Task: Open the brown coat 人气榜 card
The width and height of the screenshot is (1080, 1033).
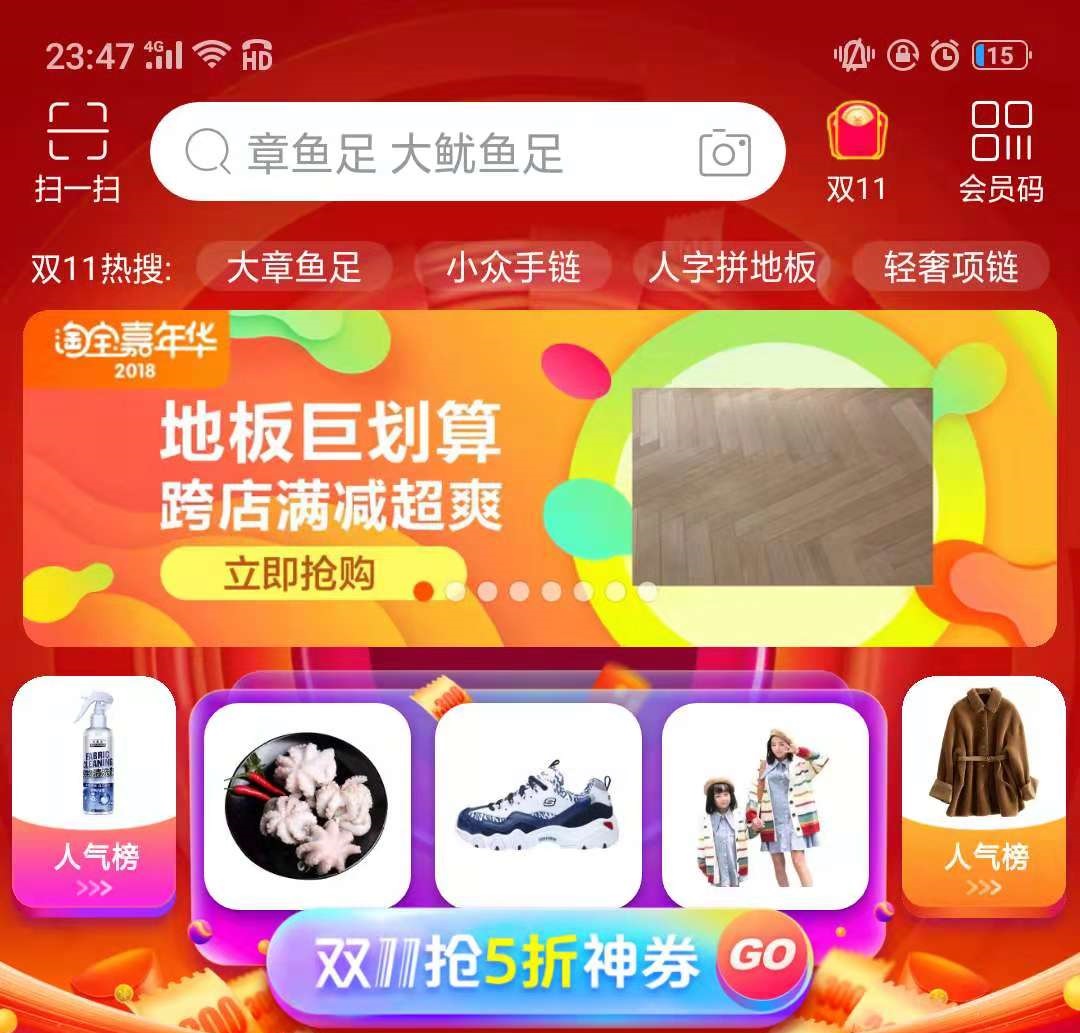Action: 984,792
